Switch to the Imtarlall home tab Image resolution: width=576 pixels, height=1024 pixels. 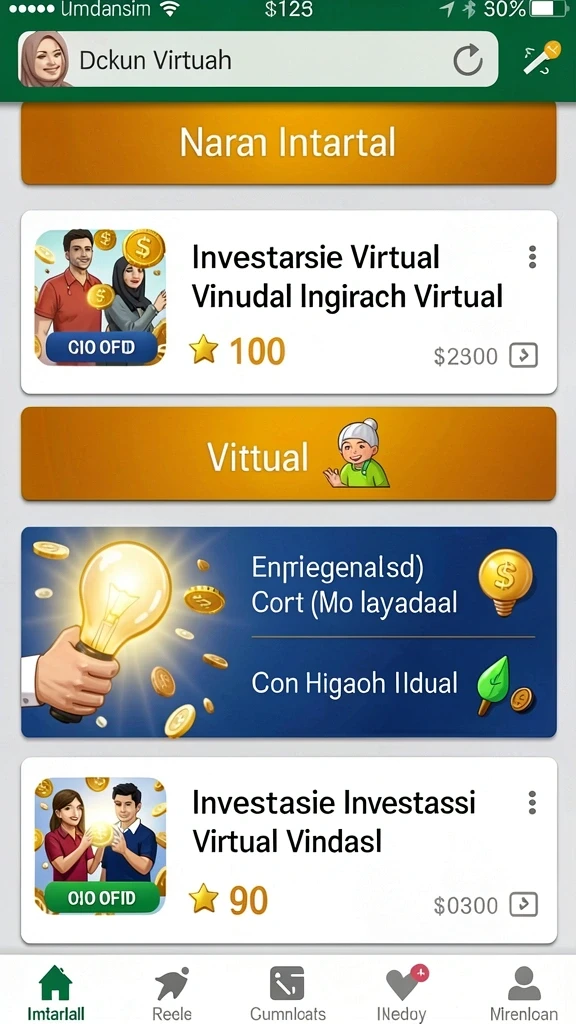point(56,993)
